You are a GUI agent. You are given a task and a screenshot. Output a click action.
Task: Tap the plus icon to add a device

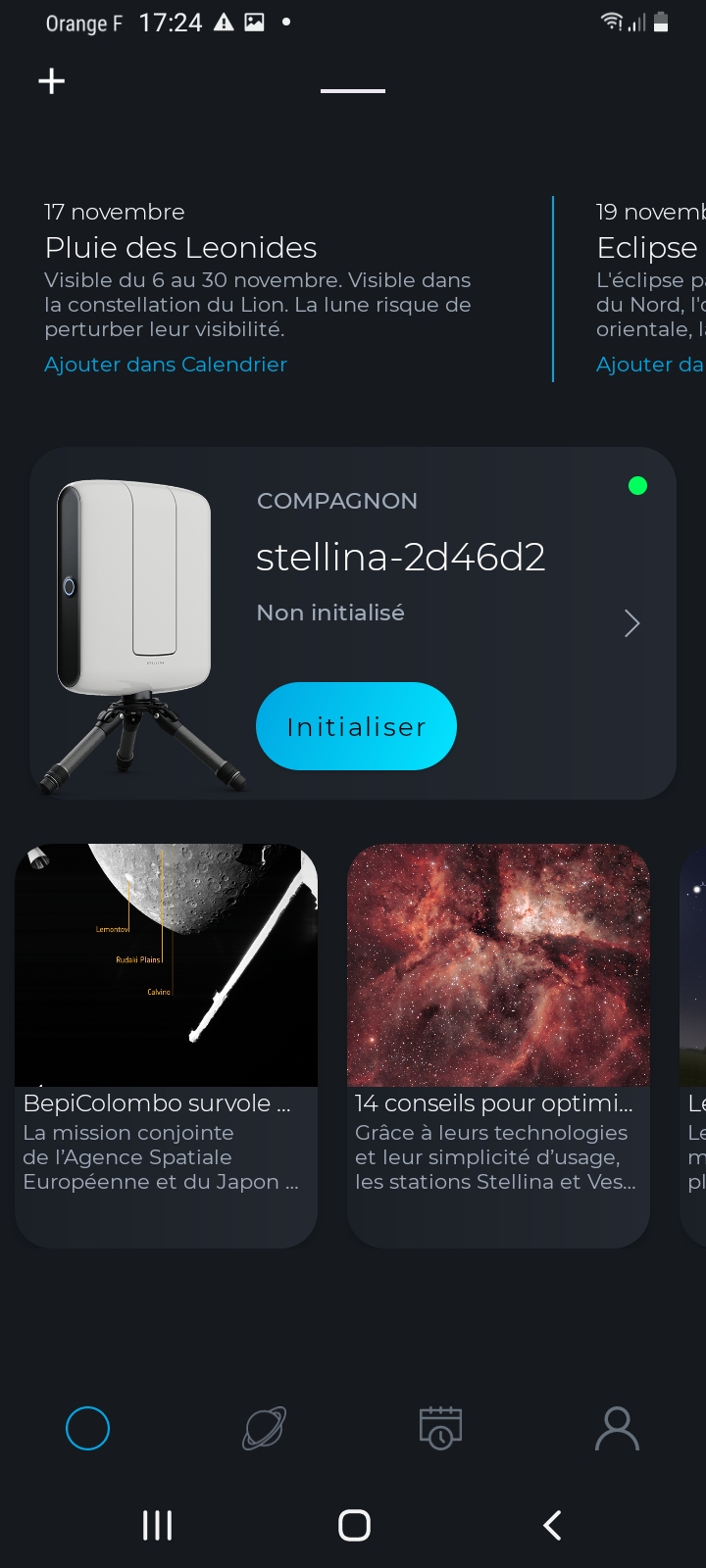click(x=52, y=80)
